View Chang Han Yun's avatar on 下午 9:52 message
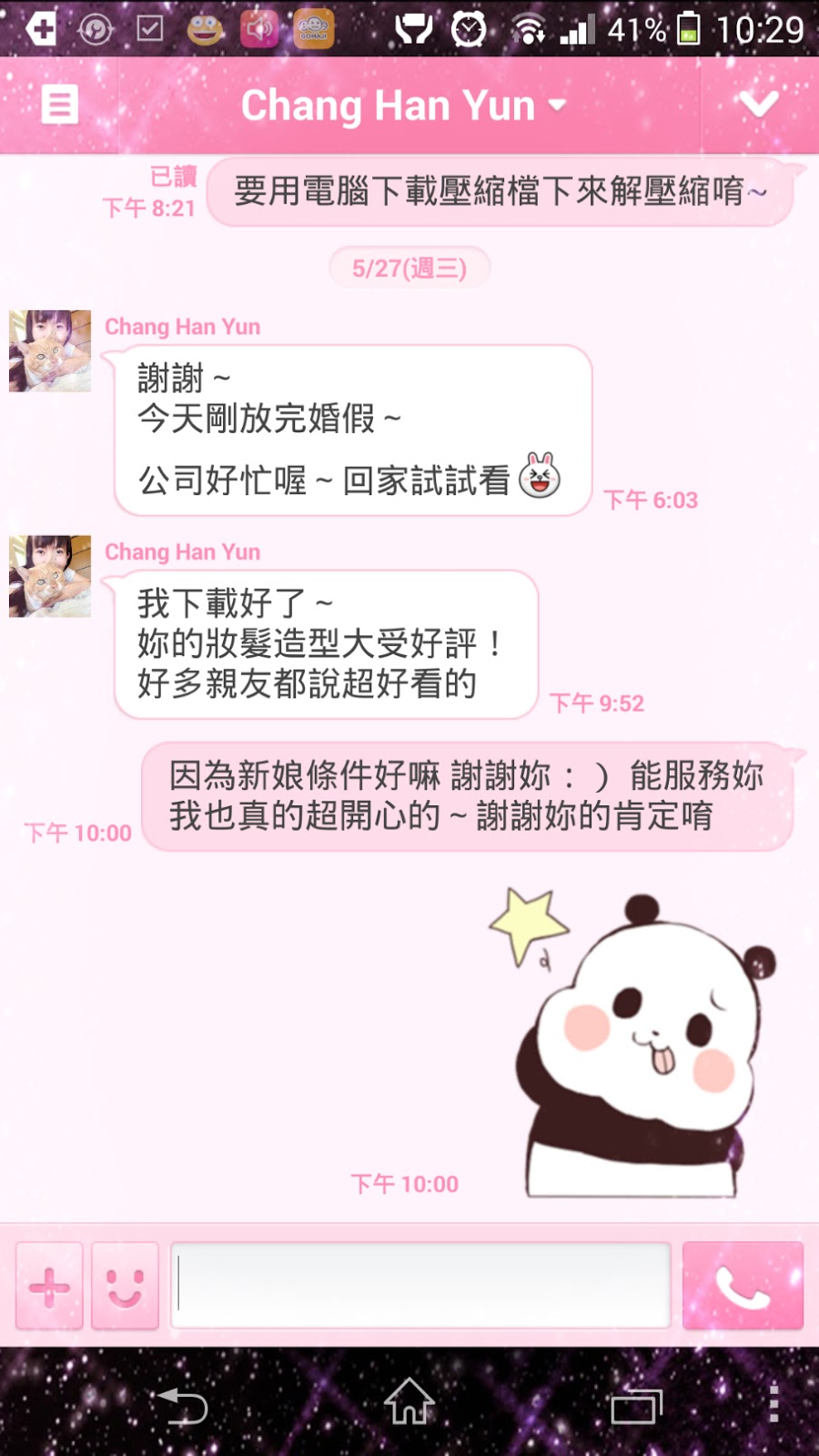Screen dimensions: 819x1456 50,576
